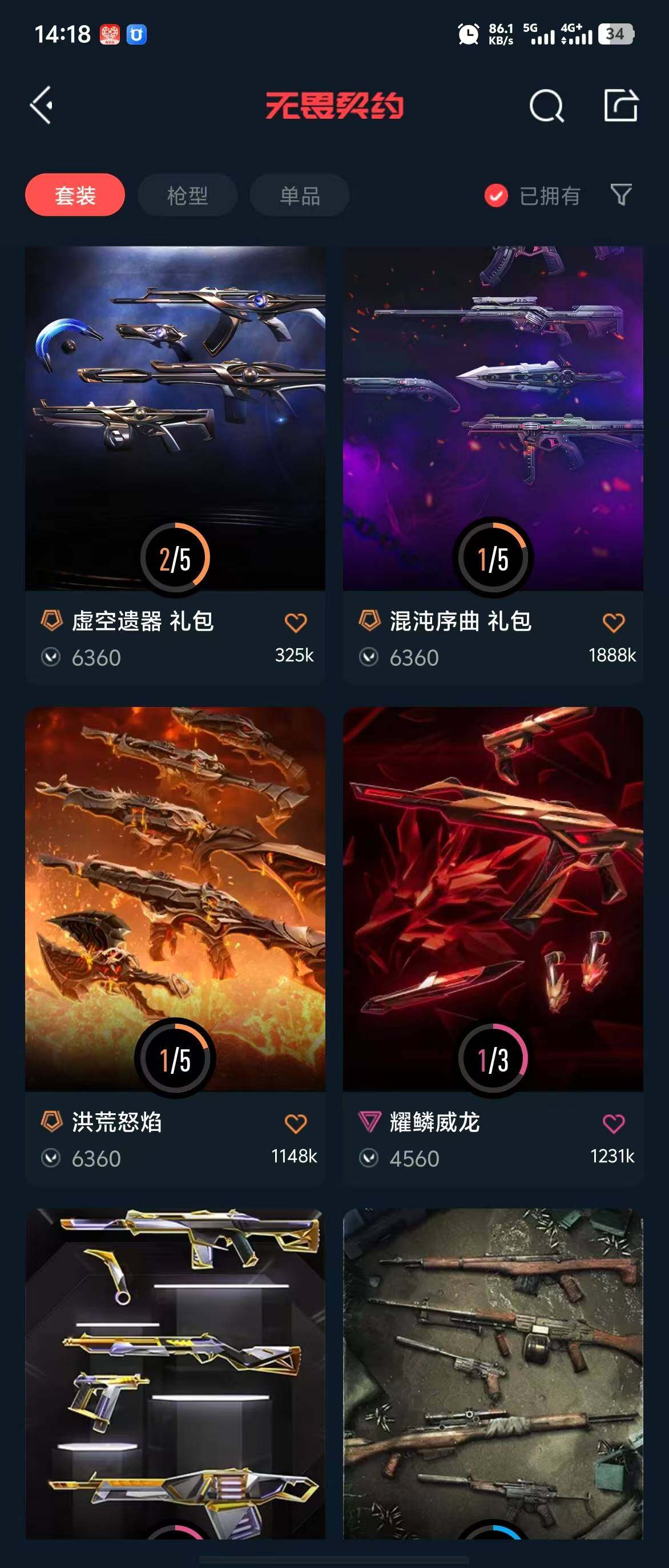Tap the share icon in the header

pyautogui.click(x=620, y=106)
